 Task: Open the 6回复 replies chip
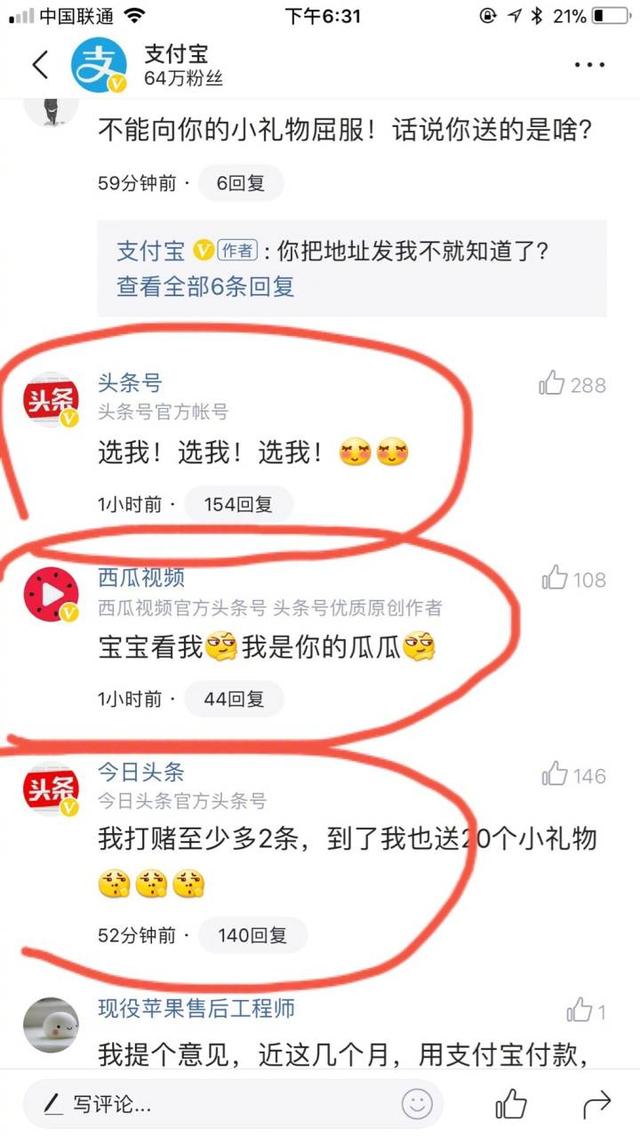coord(240,184)
